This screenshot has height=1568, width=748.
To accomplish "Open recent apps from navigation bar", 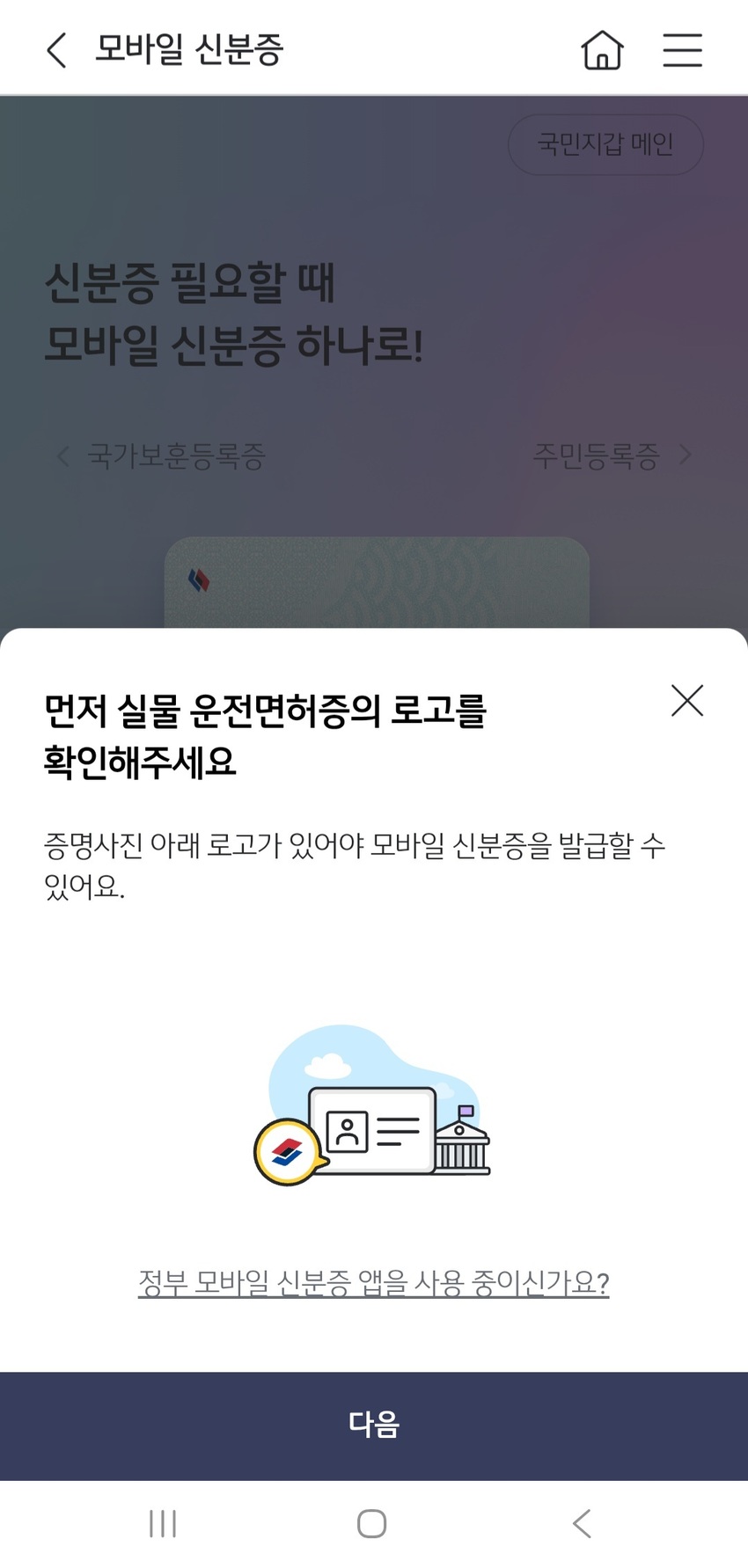I will (x=163, y=1523).
